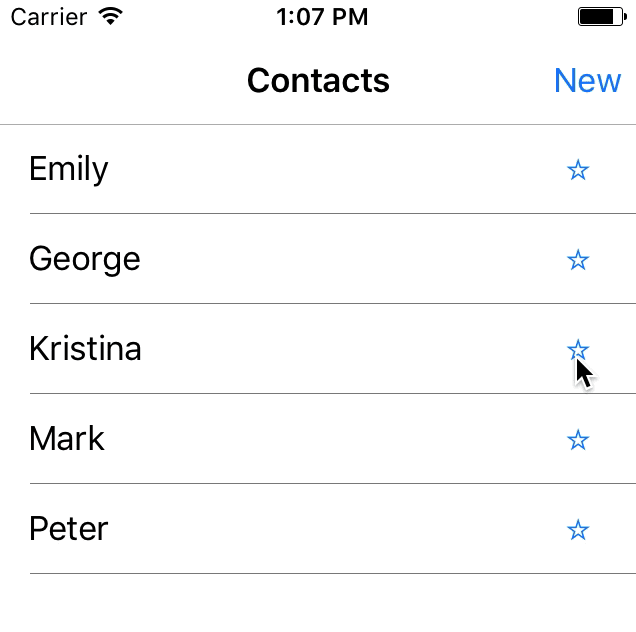Image resolution: width=636 pixels, height=632 pixels.
Task: Favorite Kristina using the star icon
Action: [x=577, y=350]
